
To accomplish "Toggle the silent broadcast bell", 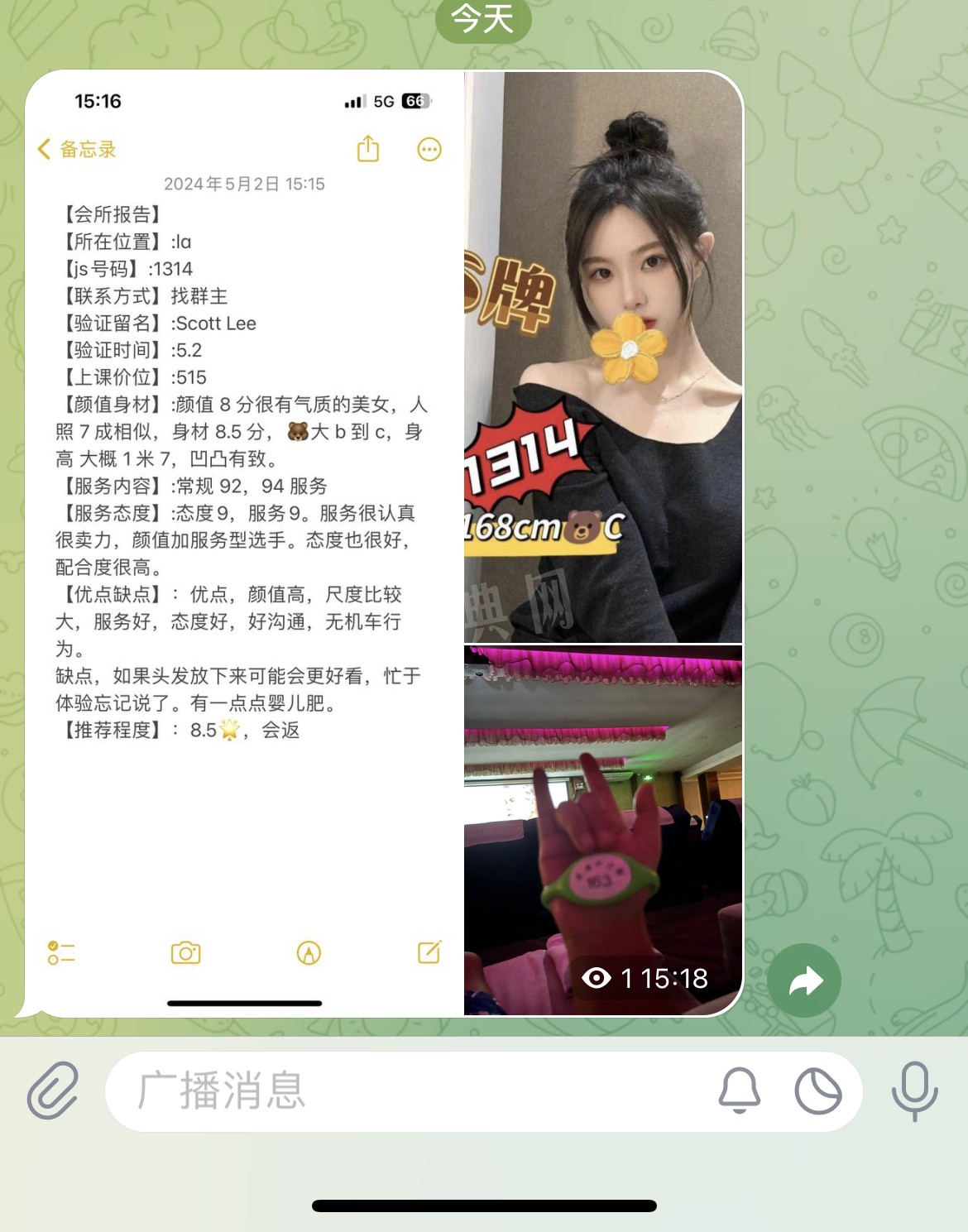I will click(x=739, y=1091).
